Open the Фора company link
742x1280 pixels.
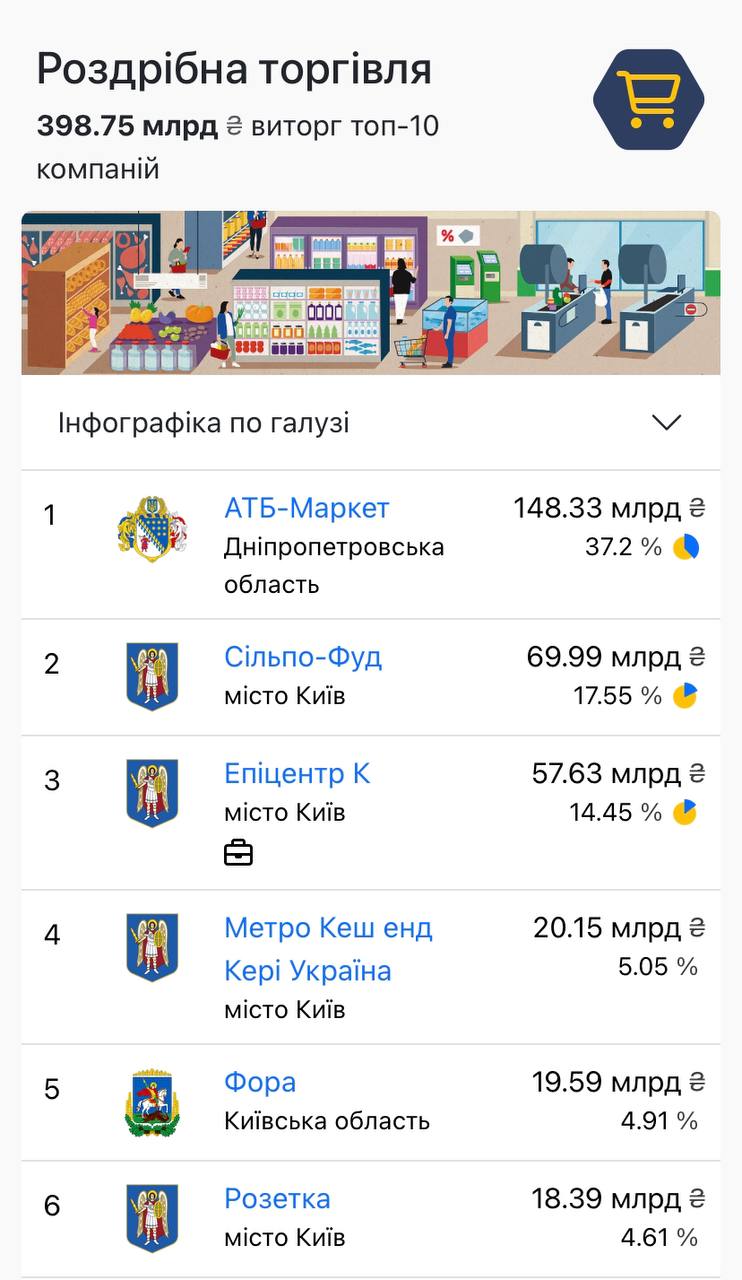[260, 1082]
